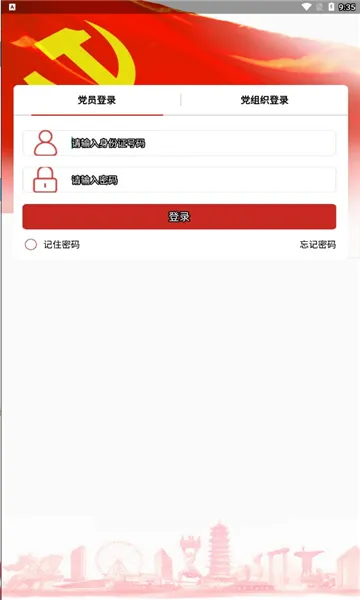Screen dimensions: 360x600
Task: Tap the red 登录 button
Action: tap(179, 217)
